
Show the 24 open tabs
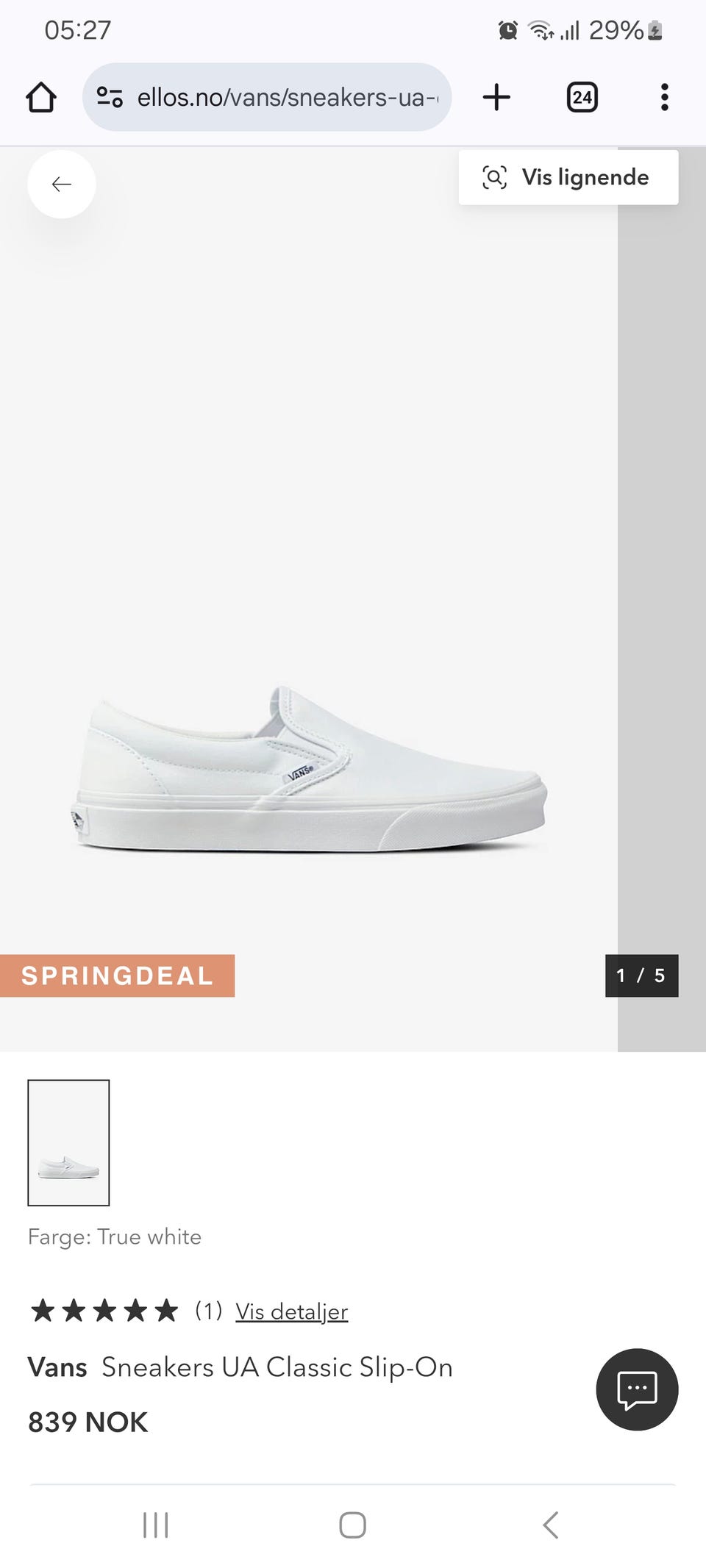(x=582, y=97)
